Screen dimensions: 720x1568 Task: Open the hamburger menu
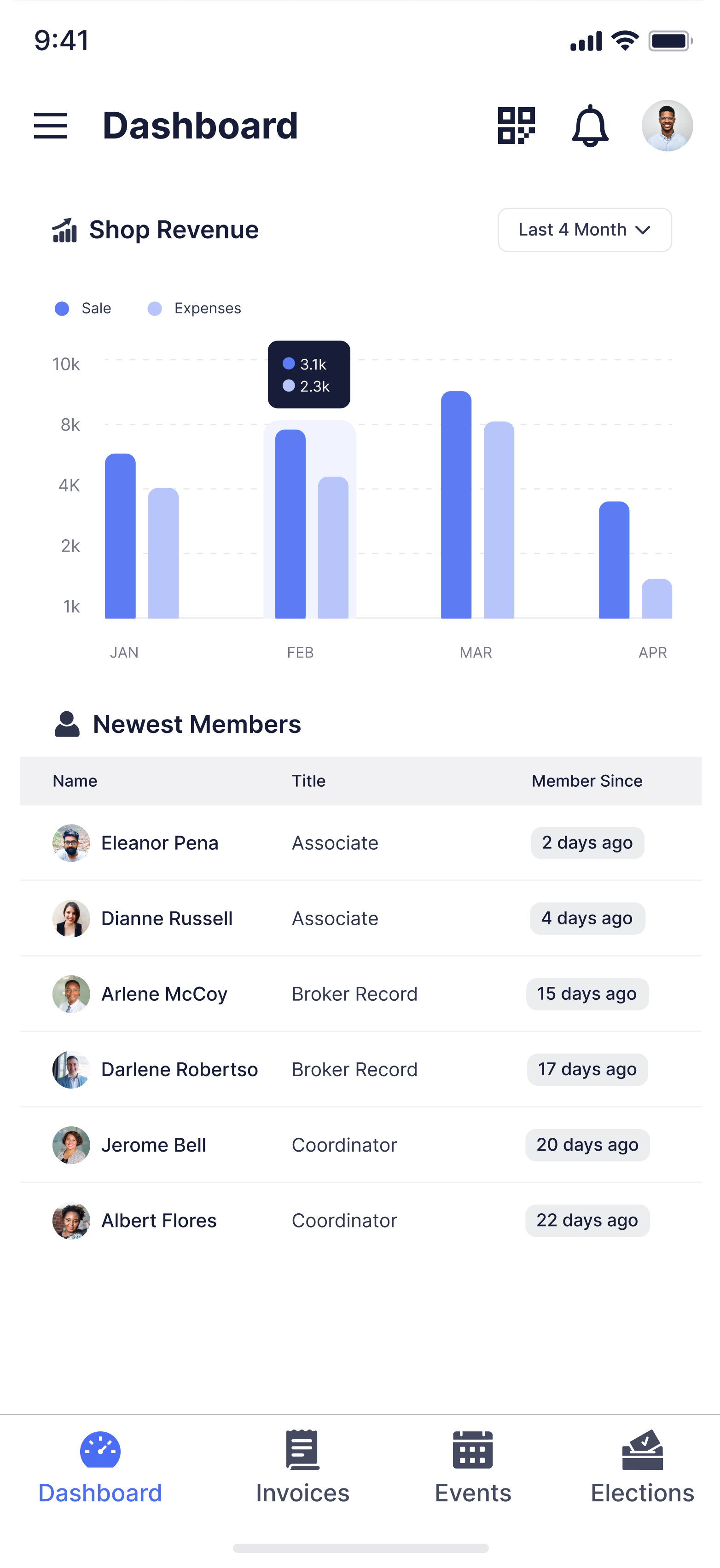51,126
